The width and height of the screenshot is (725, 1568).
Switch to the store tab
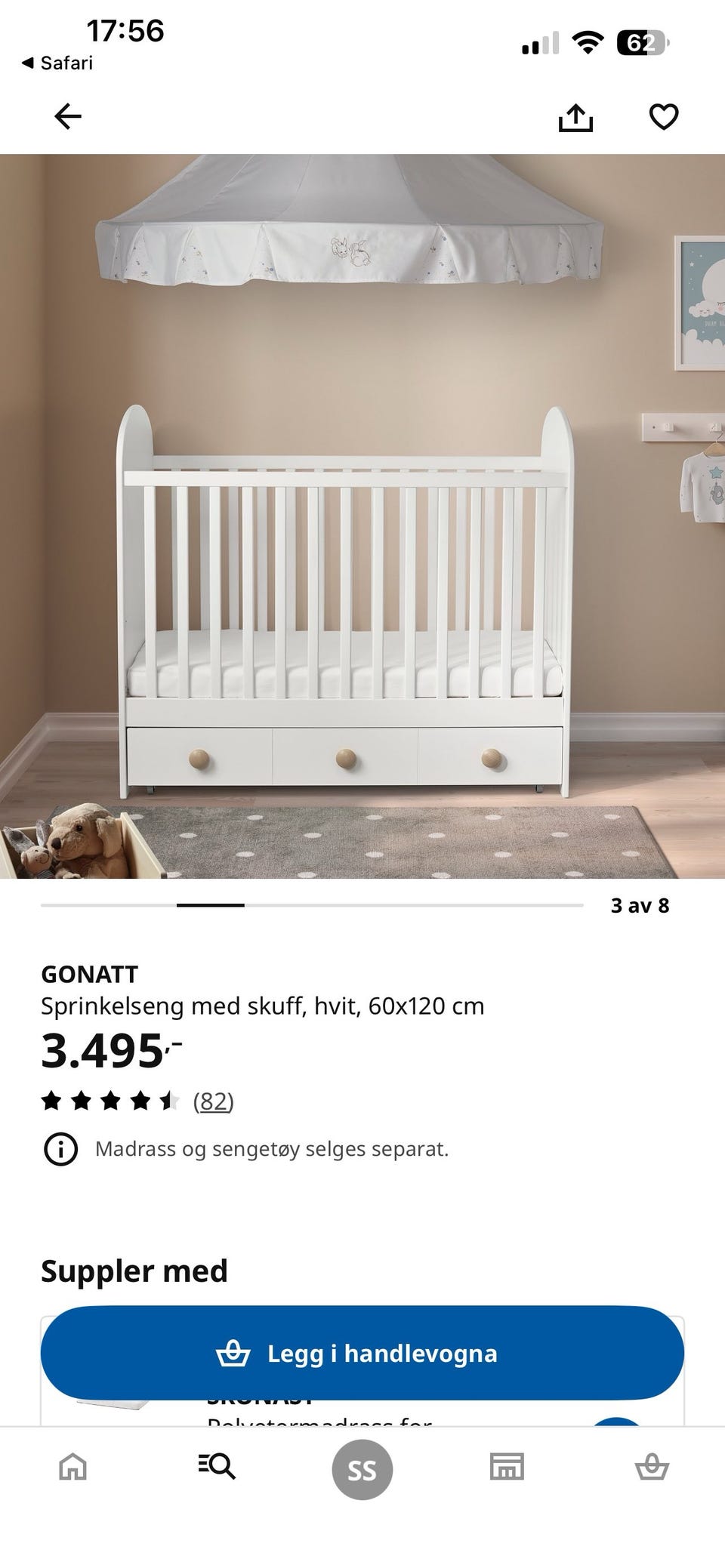pos(507,1467)
